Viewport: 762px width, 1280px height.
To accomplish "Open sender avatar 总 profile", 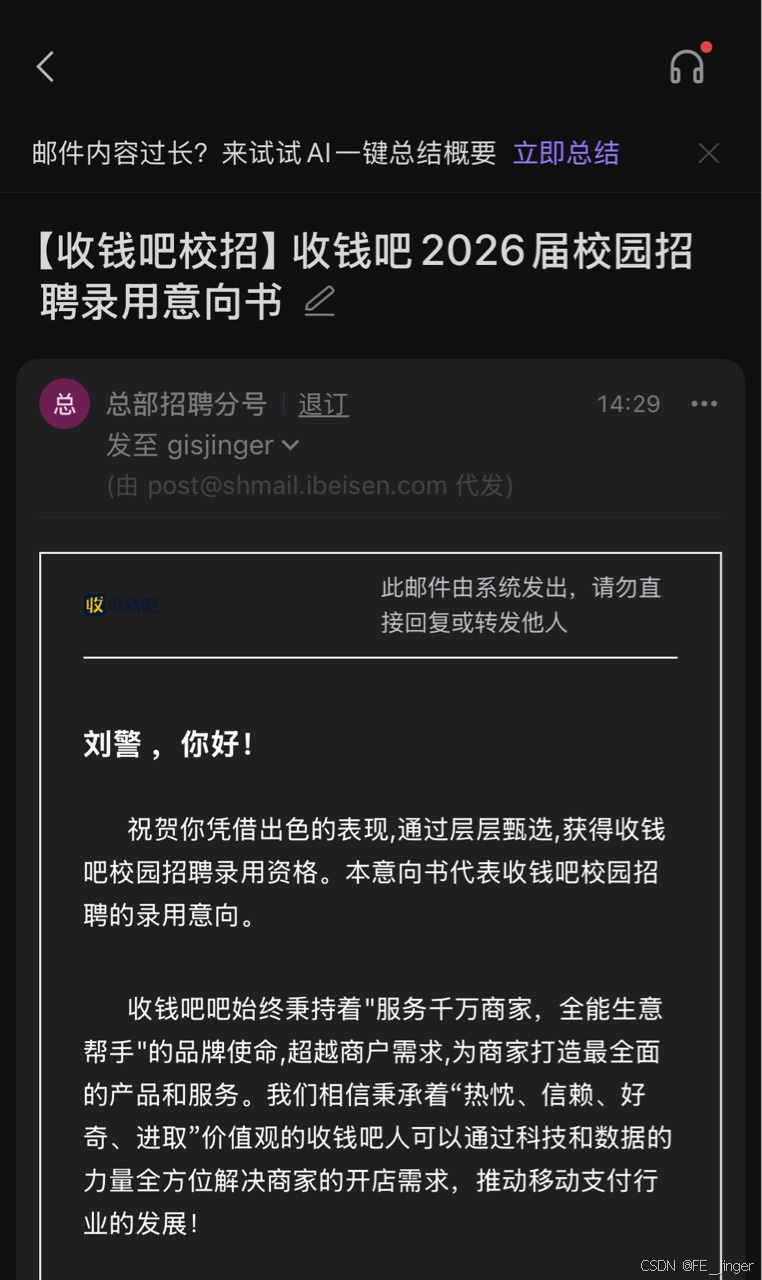I will click(65, 404).
